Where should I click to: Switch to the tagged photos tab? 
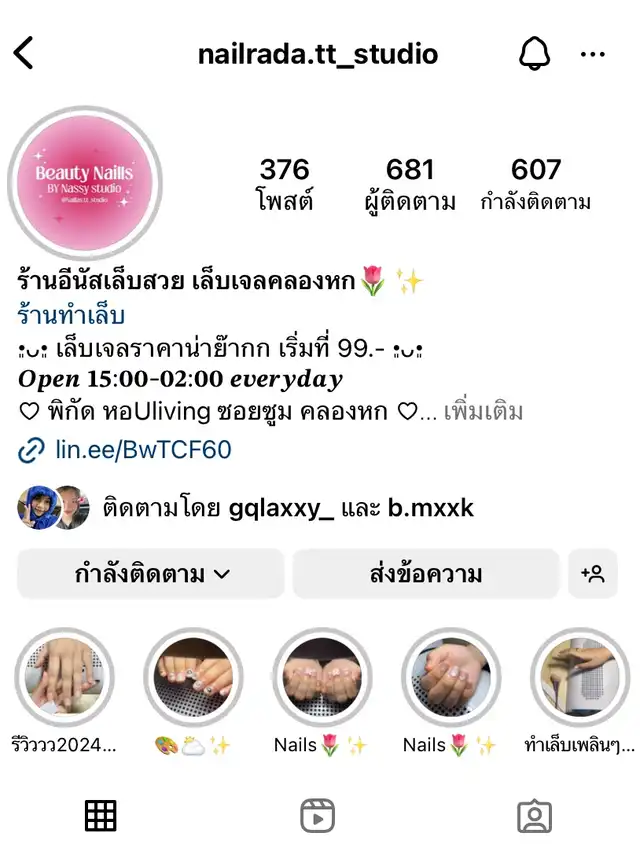point(535,816)
